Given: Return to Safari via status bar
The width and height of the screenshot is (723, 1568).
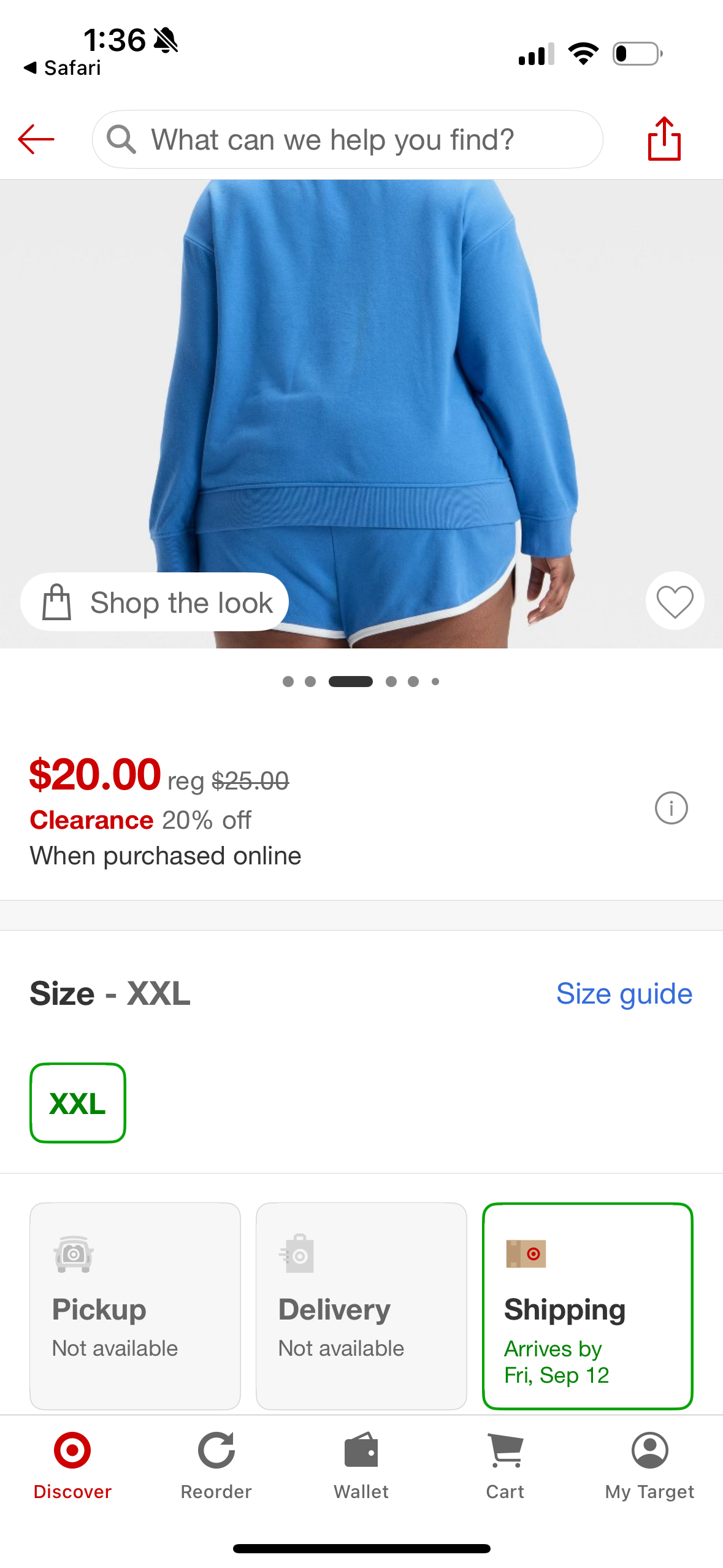Looking at the screenshot, I should pyautogui.click(x=63, y=67).
